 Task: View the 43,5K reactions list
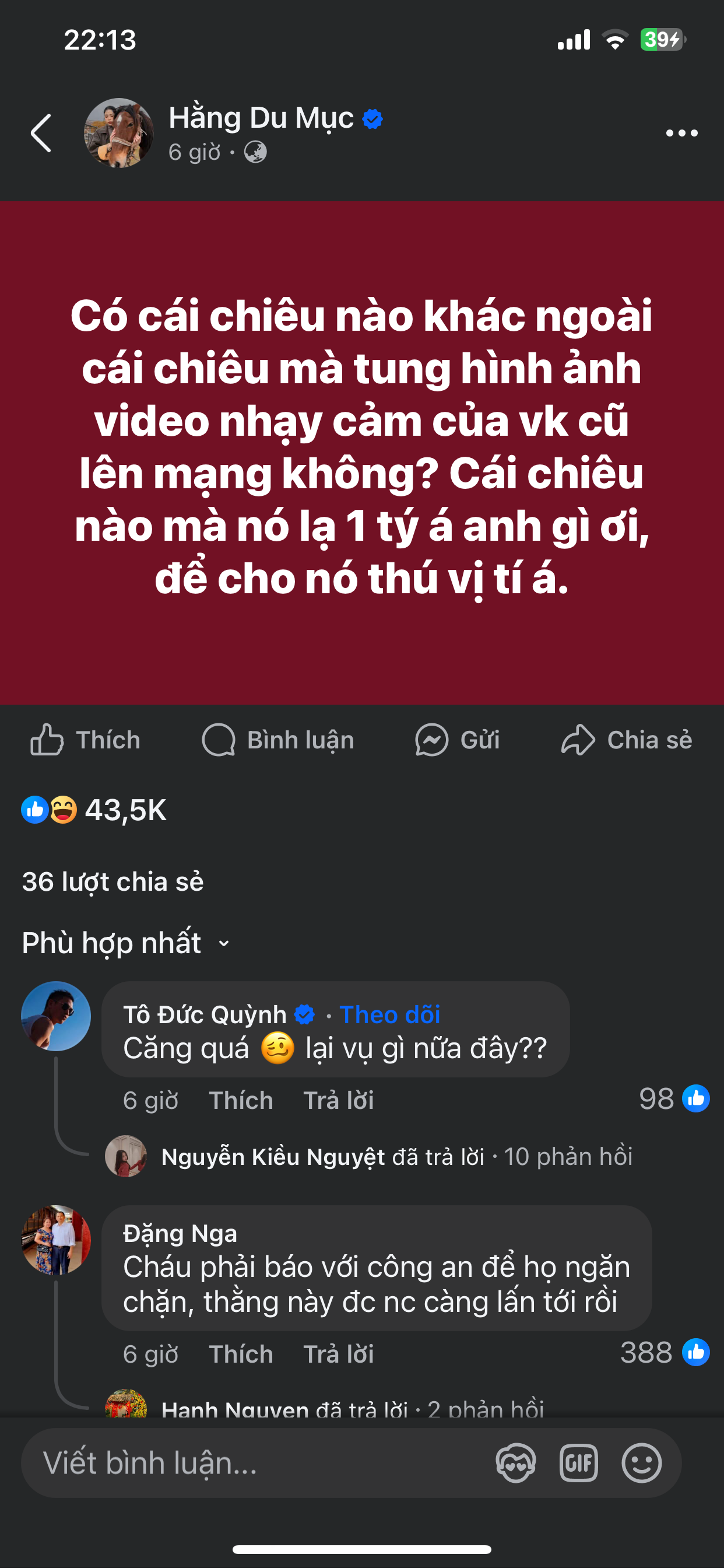pos(94,810)
